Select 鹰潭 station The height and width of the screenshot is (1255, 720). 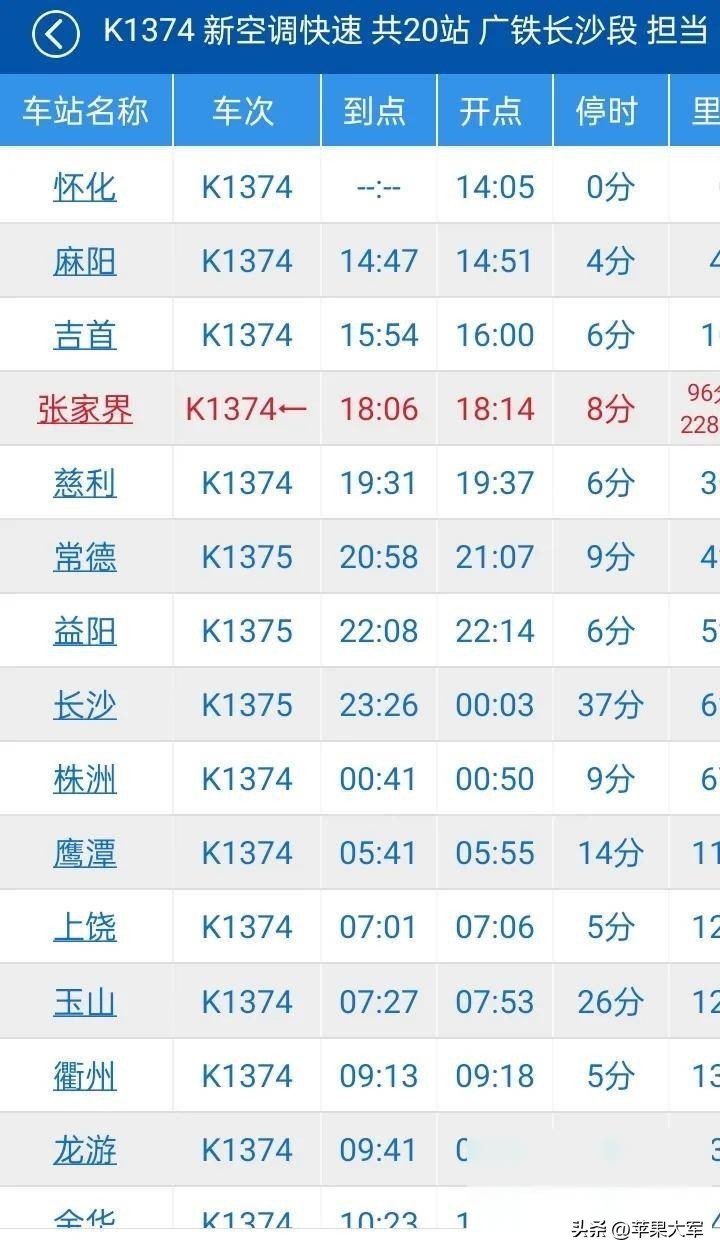[x=85, y=853]
